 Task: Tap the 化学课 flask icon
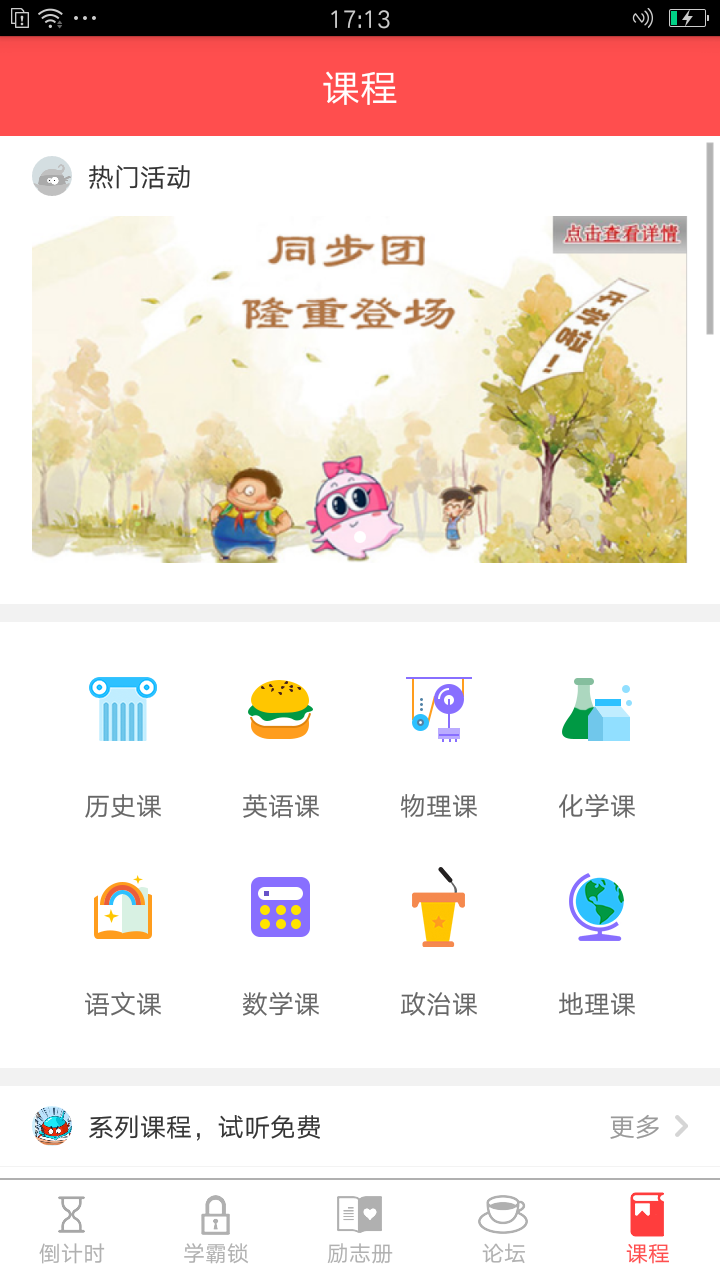[596, 708]
